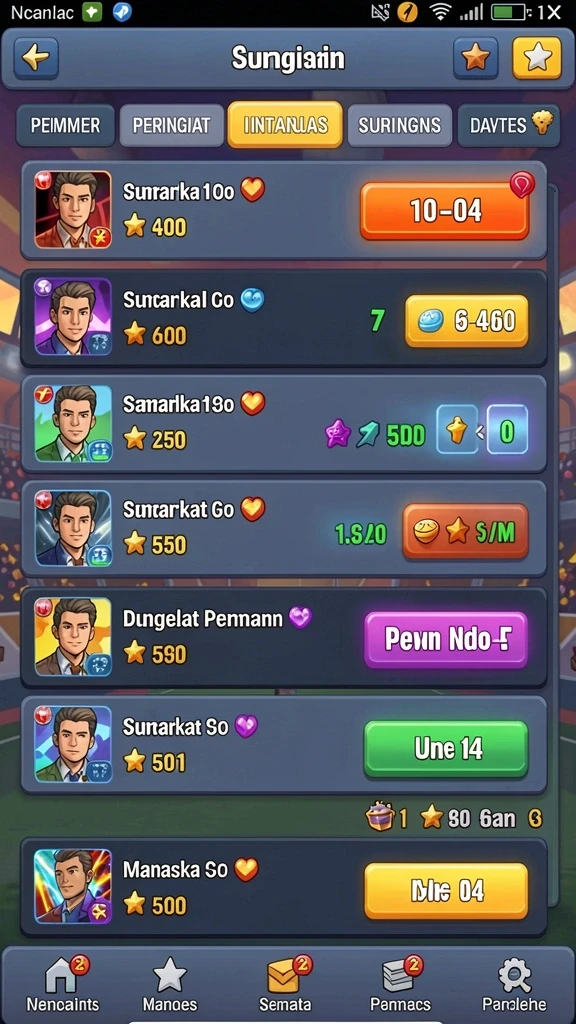
Task: Tap the purple Pevn Ndo button
Action: click(x=445, y=639)
